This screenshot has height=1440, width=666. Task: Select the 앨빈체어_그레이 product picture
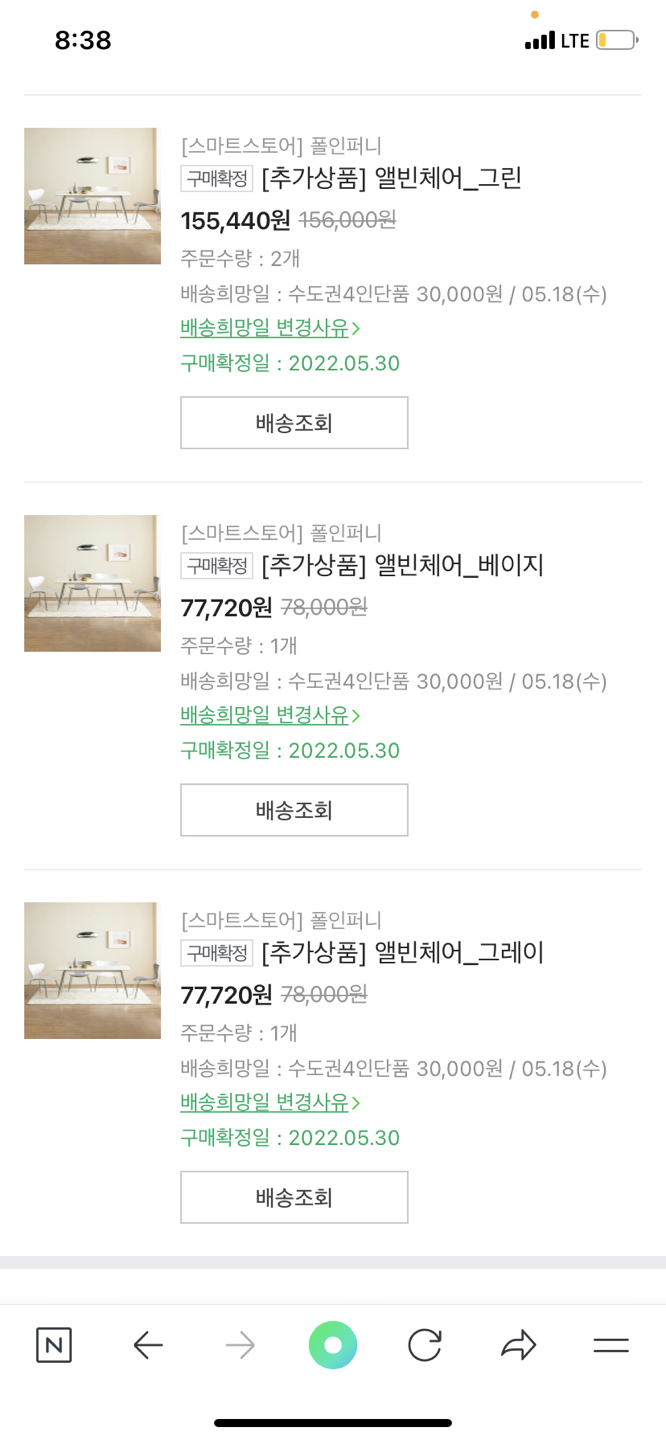(92, 970)
